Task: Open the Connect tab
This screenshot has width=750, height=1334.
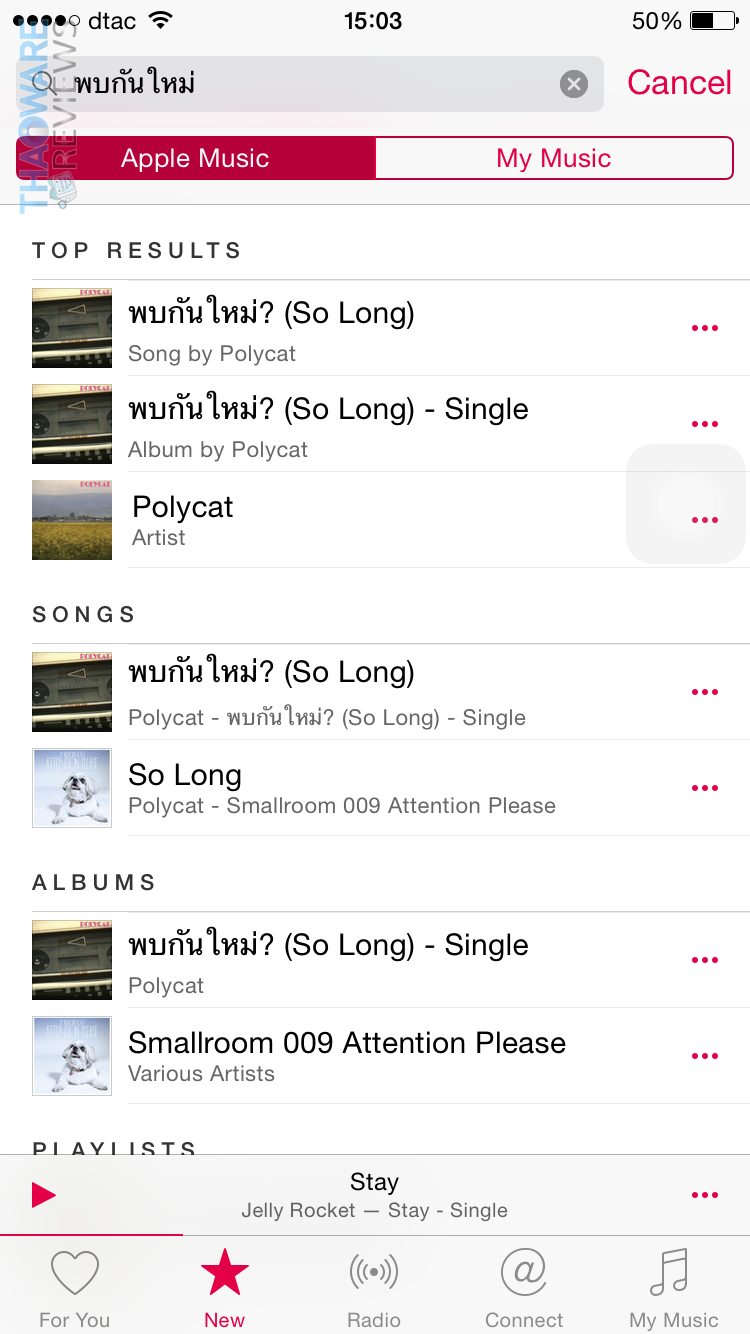Action: coord(524,1288)
